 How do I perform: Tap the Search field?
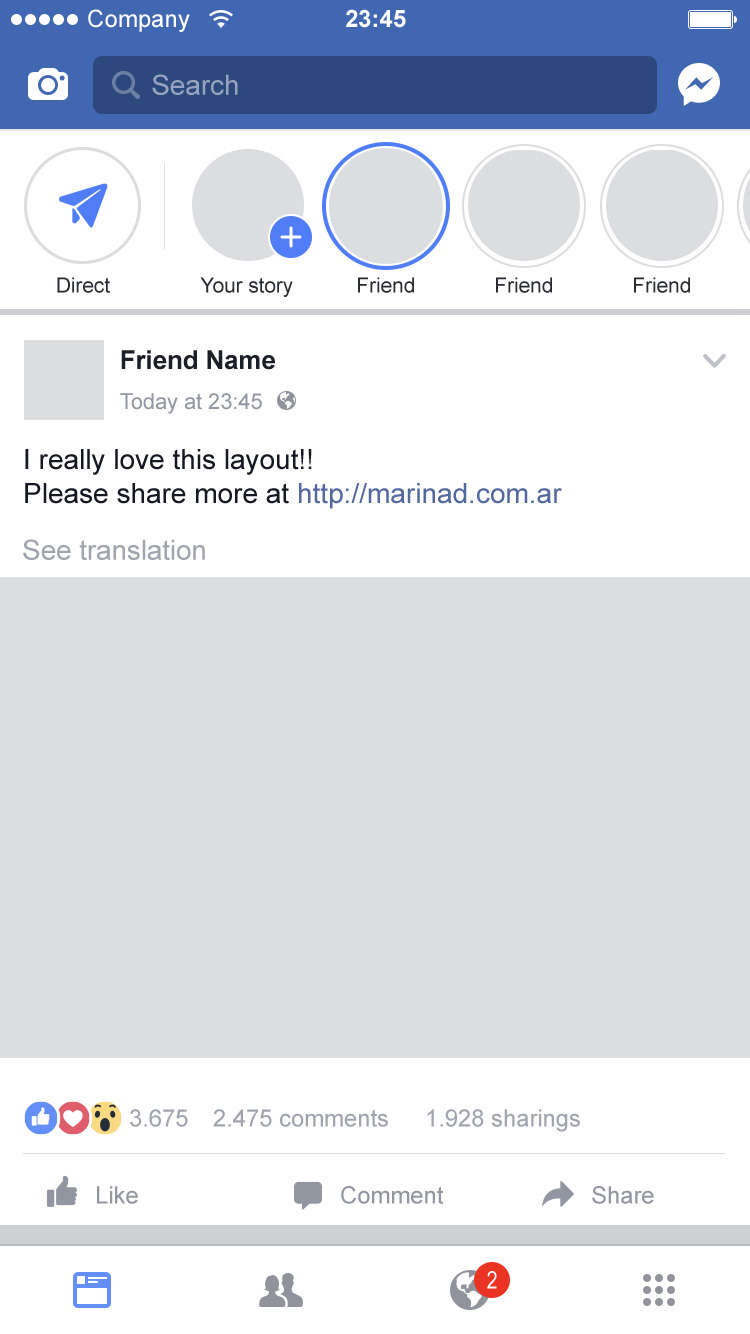pyautogui.click(x=375, y=85)
